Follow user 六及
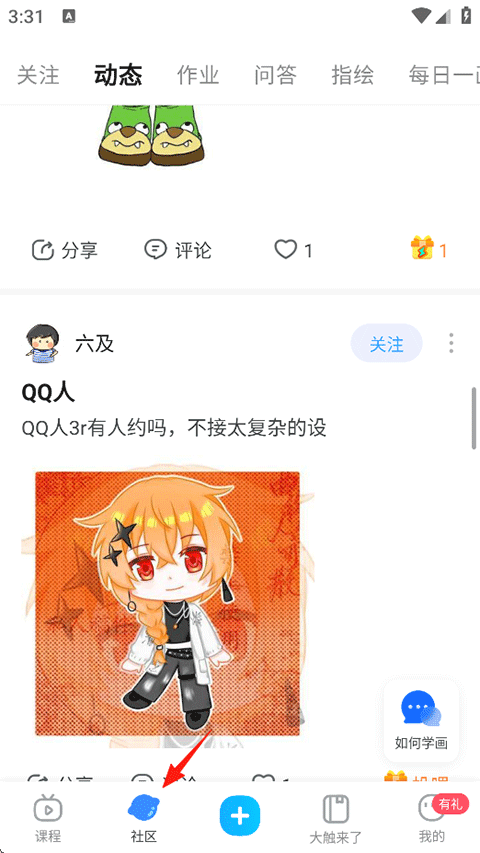 (386, 343)
